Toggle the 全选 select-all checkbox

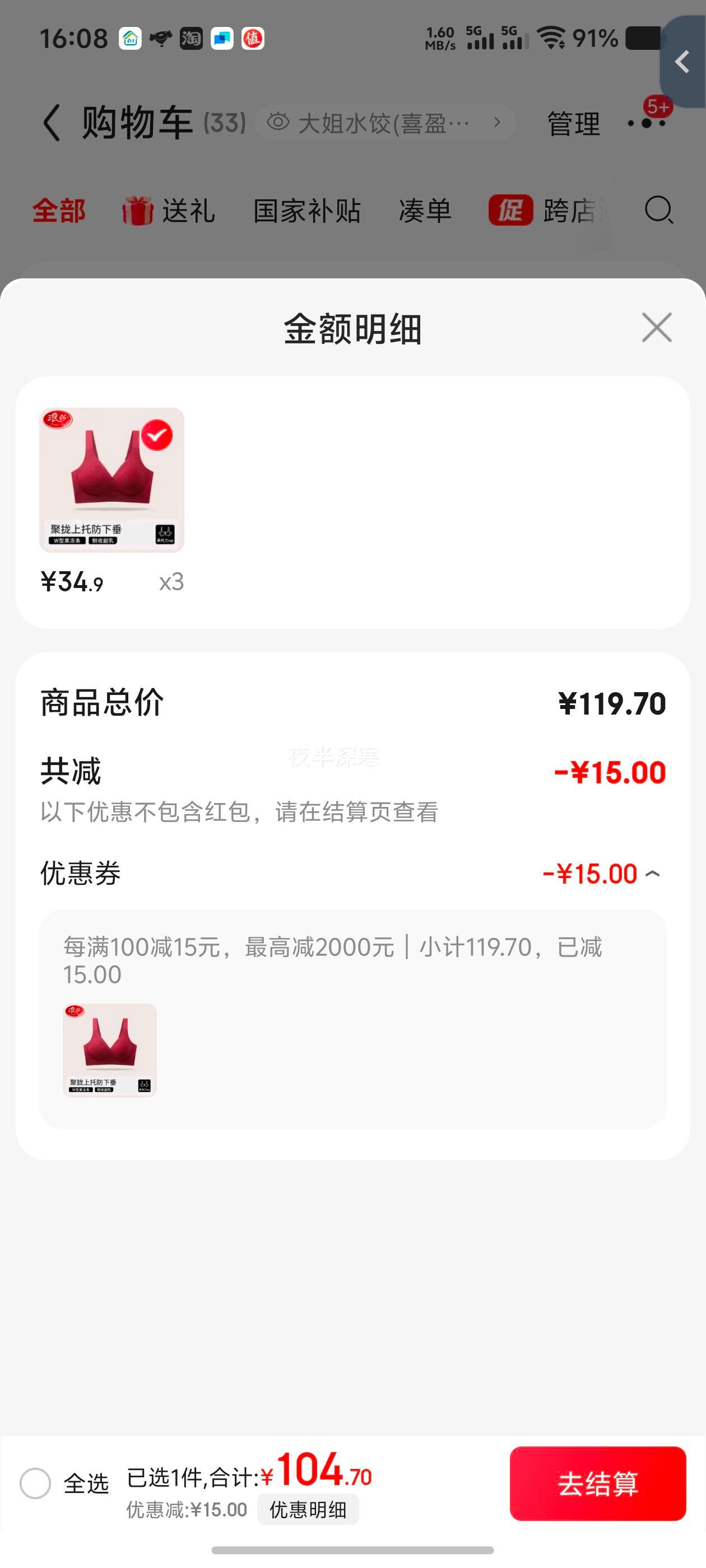(x=35, y=1483)
